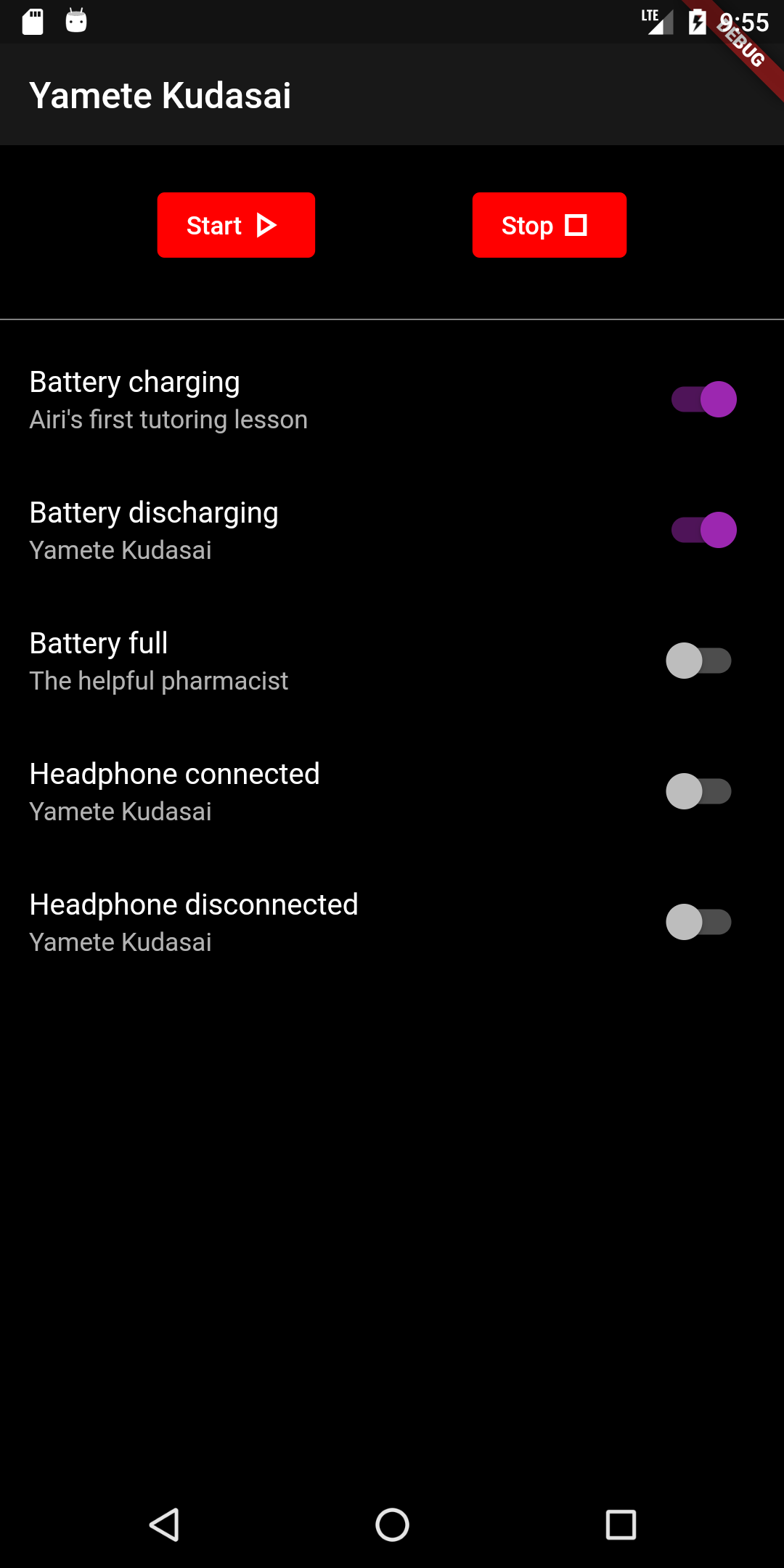Turn on the Headphone connected switch
This screenshot has height=1568, width=784.
698,791
